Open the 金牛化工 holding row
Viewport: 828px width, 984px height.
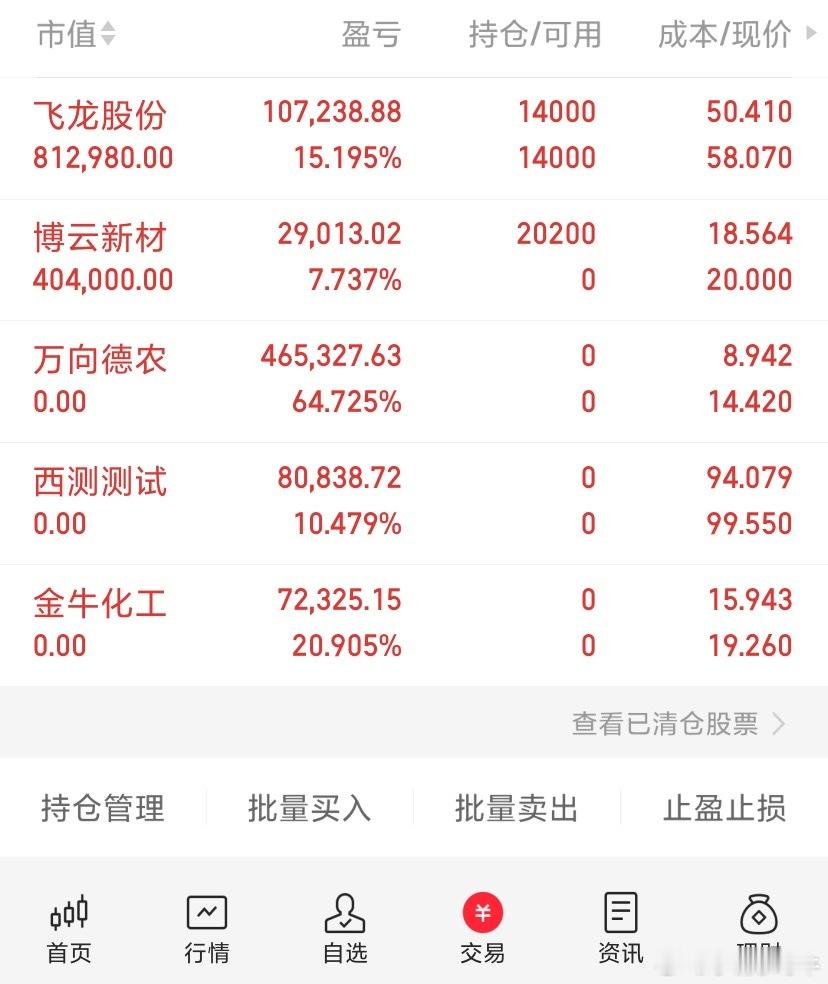(414, 623)
